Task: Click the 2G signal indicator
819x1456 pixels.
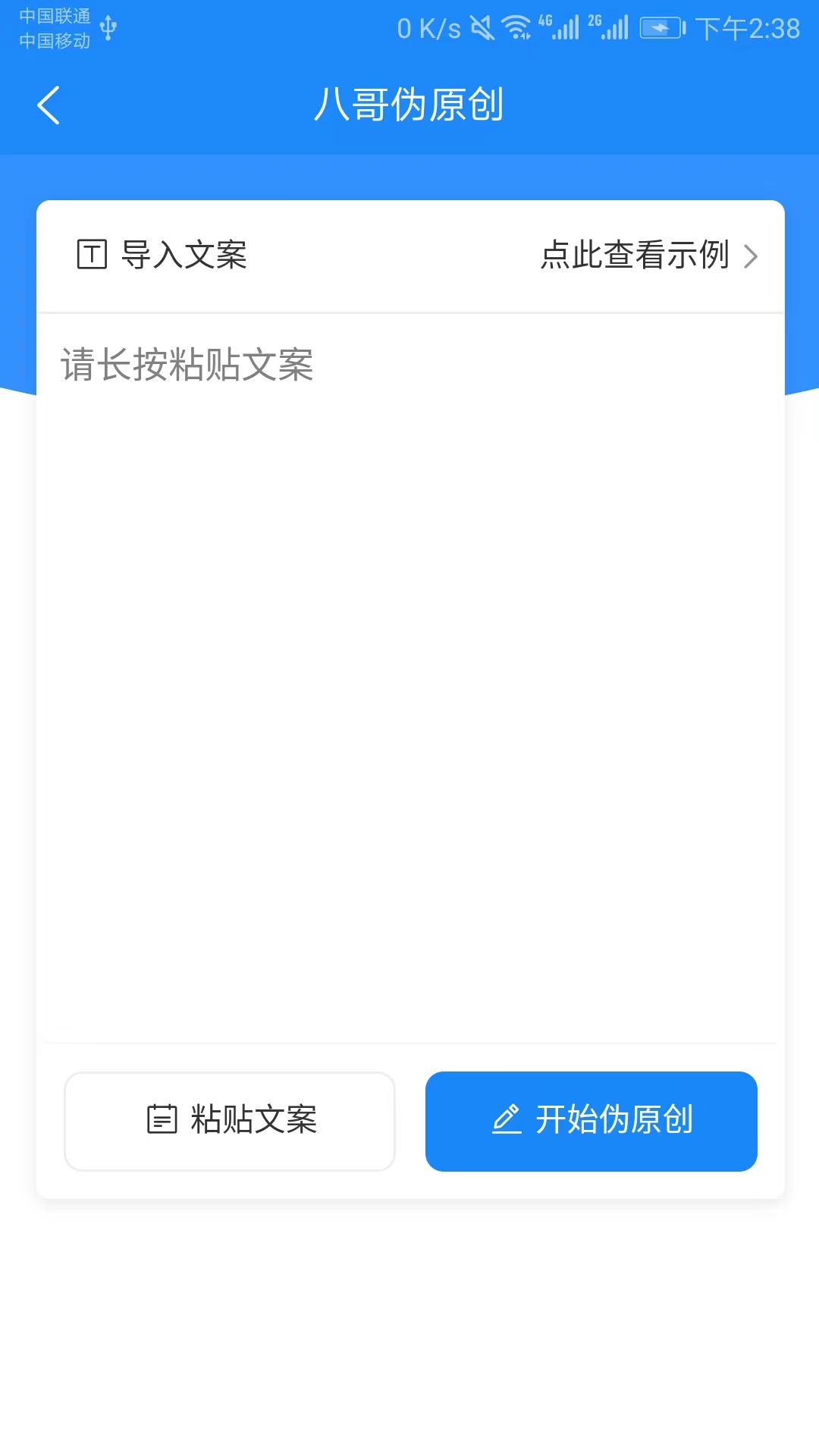Action: coord(610,27)
